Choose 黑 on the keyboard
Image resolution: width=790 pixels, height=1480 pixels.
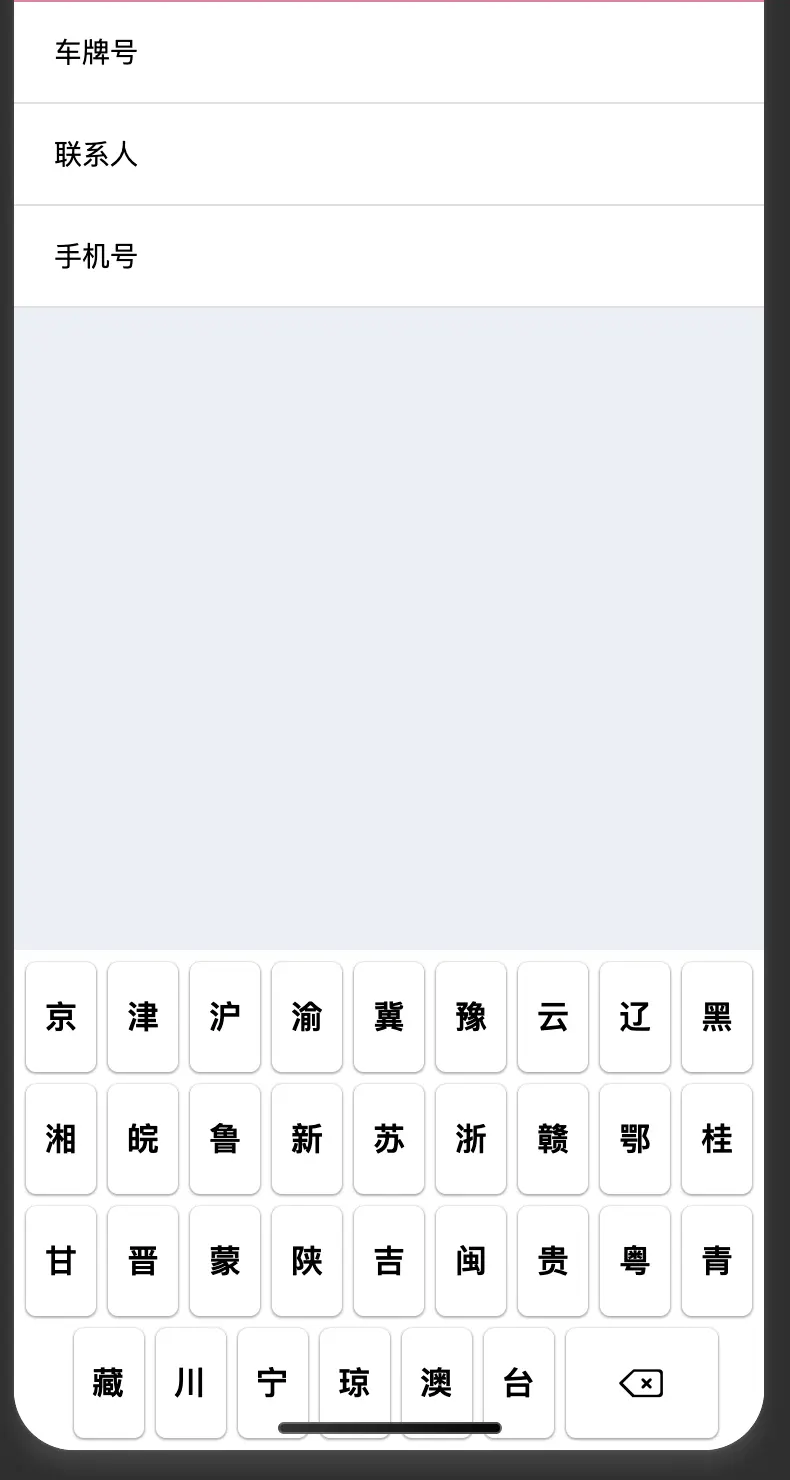tap(717, 1017)
